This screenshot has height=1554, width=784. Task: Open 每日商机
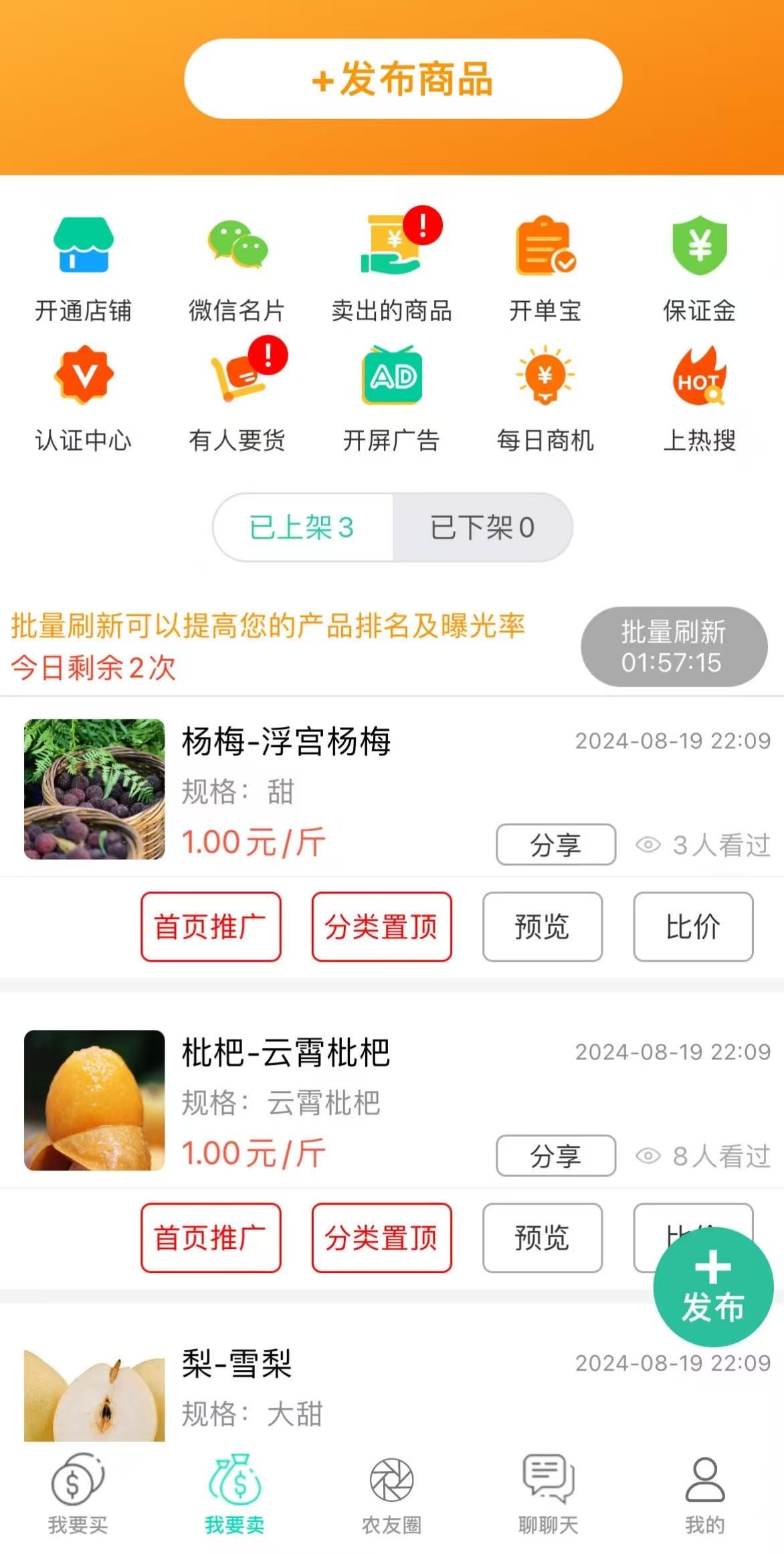click(545, 398)
